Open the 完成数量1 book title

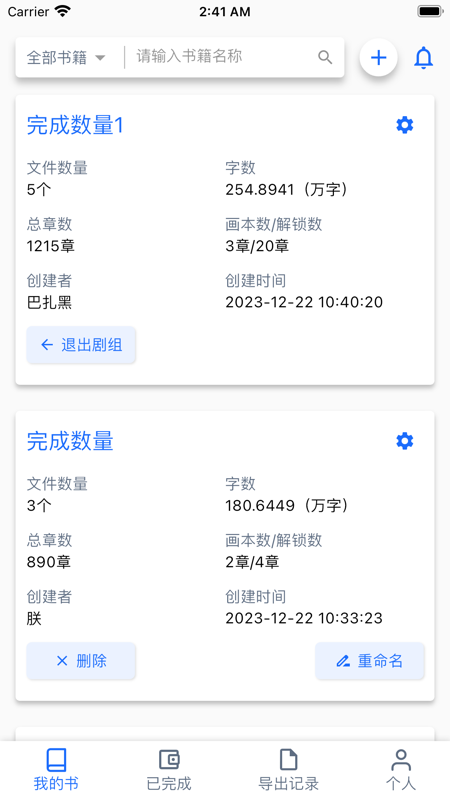click(75, 126)
